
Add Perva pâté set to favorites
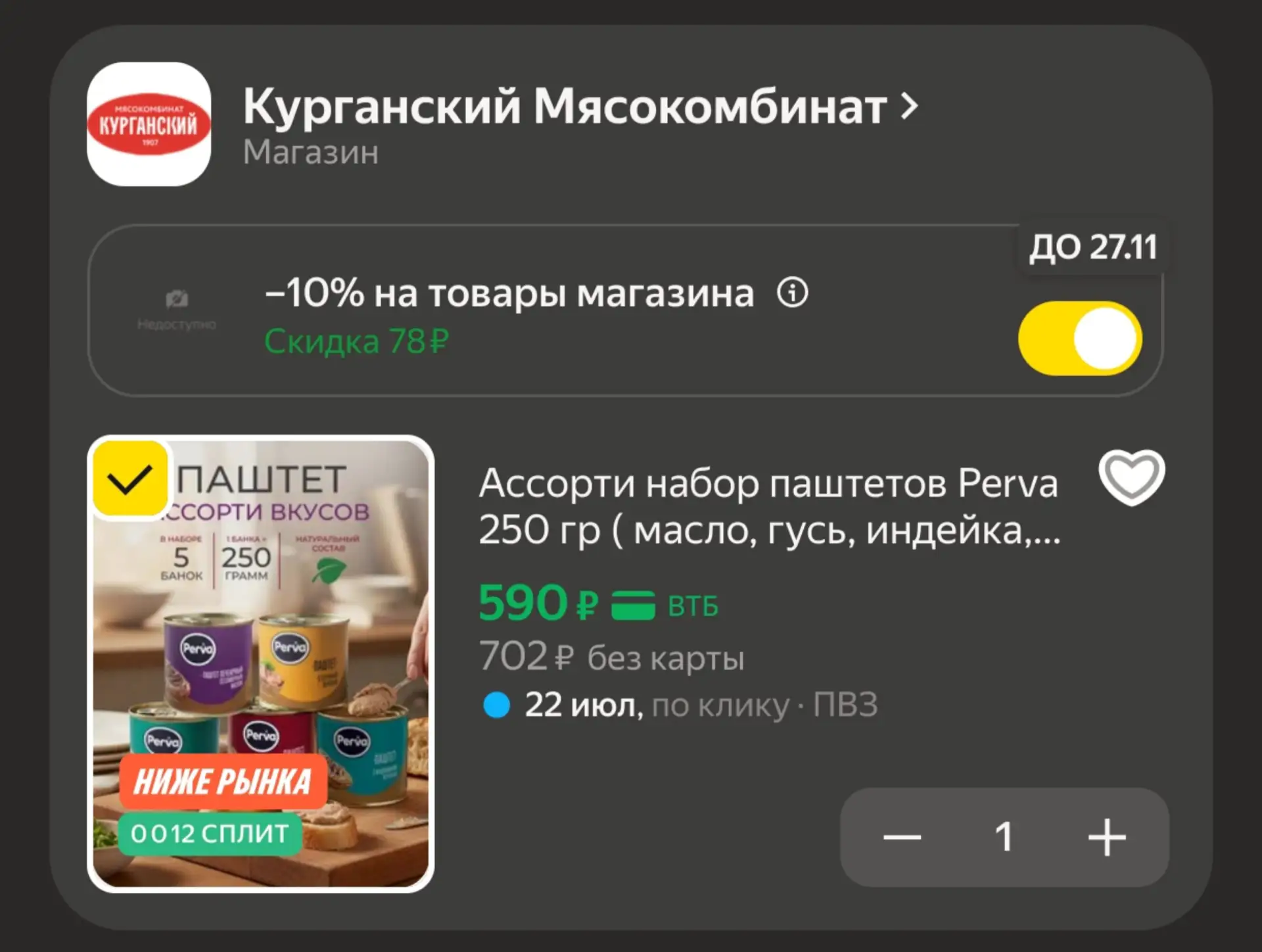click(1132, 477)
